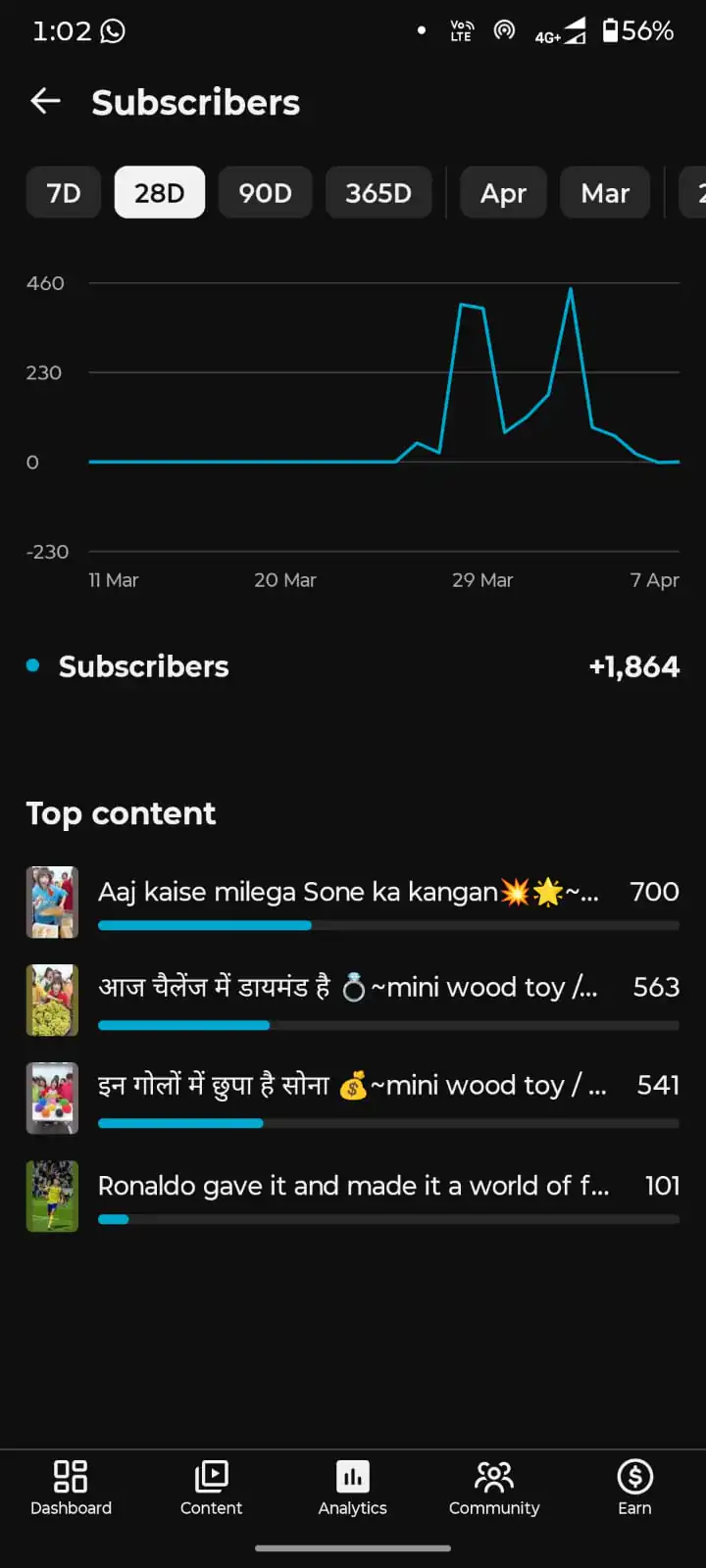
Task: Select the 7D time range chip
Action: tap(64, 193)
